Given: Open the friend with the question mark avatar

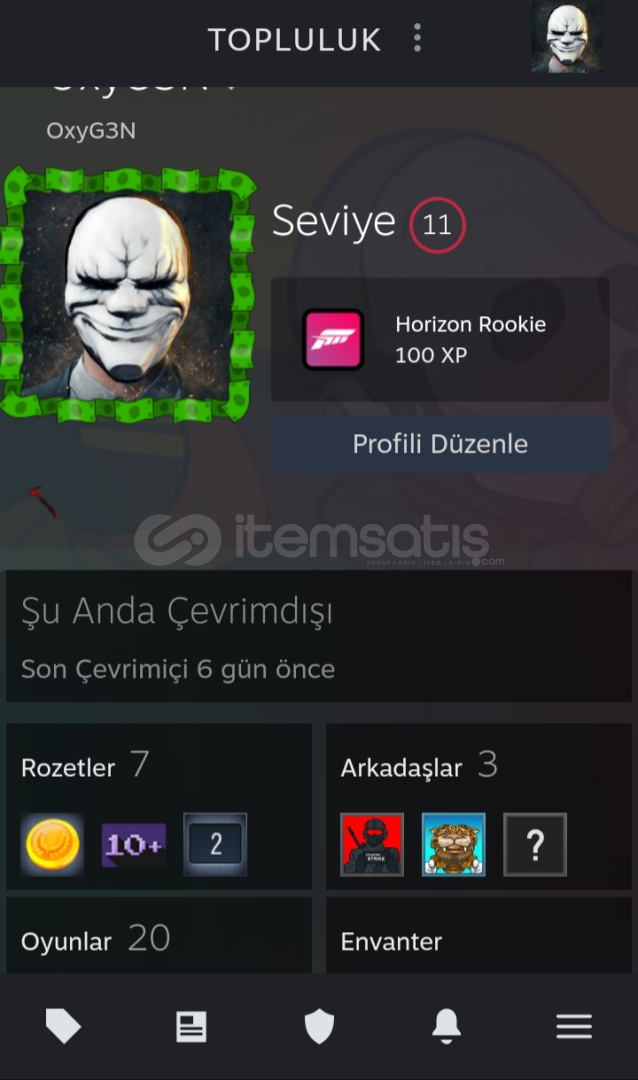Looking at the screenshot, I should pyautogui.click(x=535, y=844).
